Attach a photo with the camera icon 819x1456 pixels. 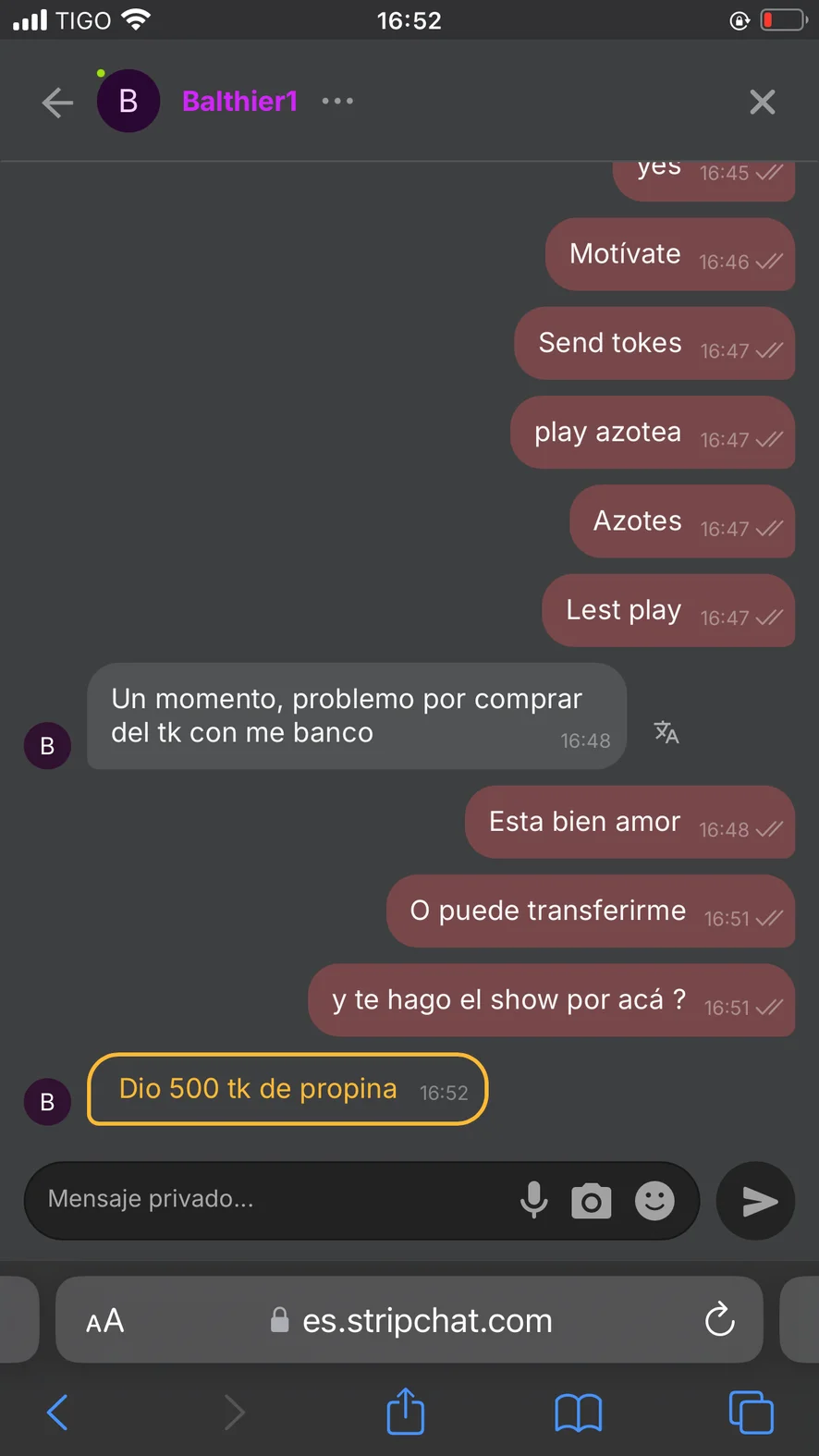pyautogui.click(x=592, y=1201)
